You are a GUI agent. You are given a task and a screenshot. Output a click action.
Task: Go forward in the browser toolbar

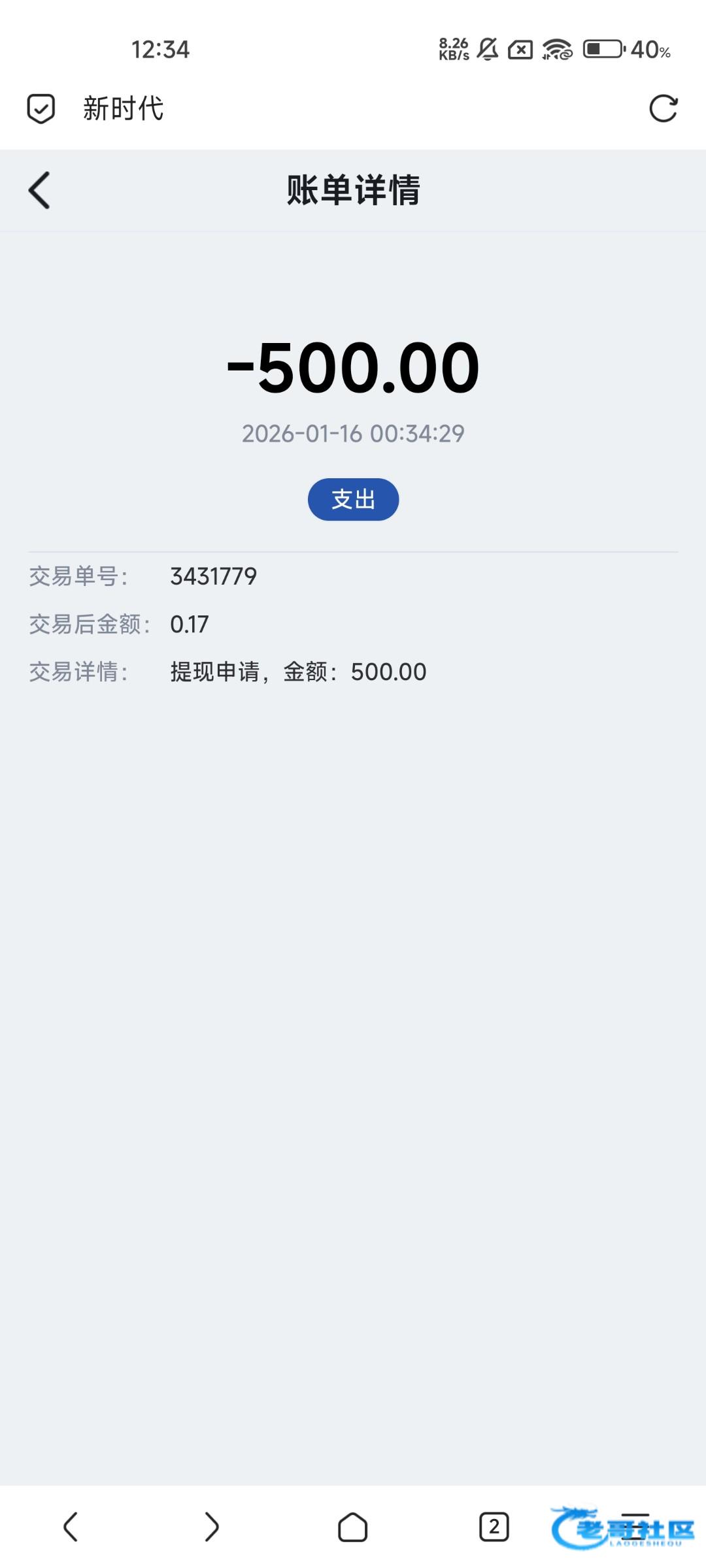(211, 1527)
